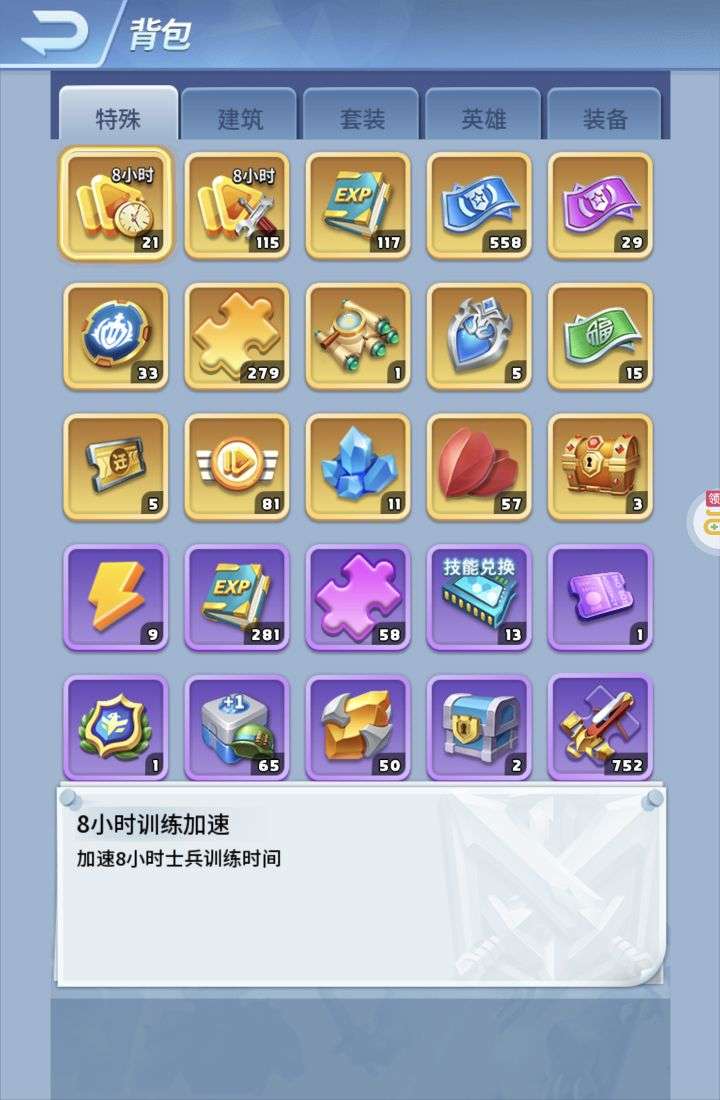Select the blue locked chest with 2

tap(479, 726)
